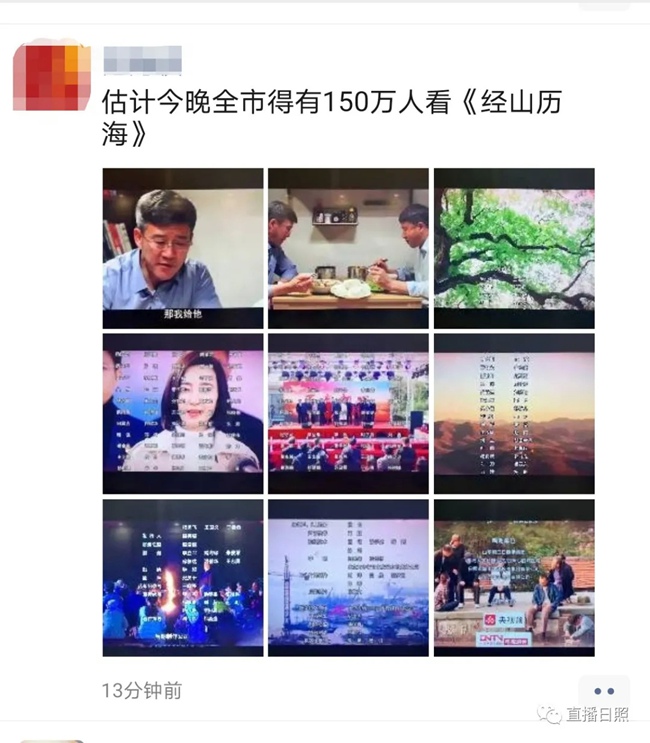
Task: View the construction crane credits photo
Action: point(348,578)
